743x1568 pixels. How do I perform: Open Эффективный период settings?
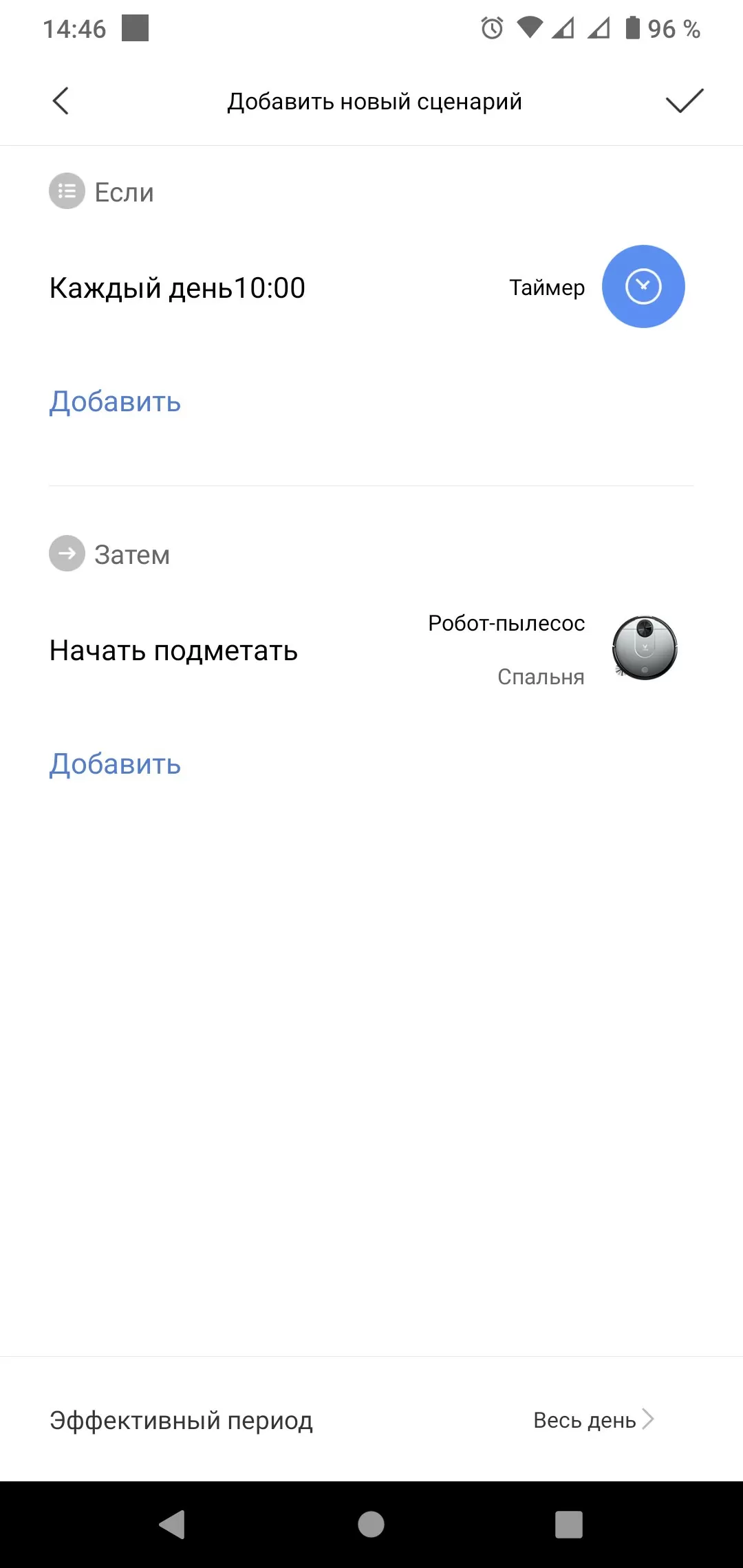click(371, 1419)
